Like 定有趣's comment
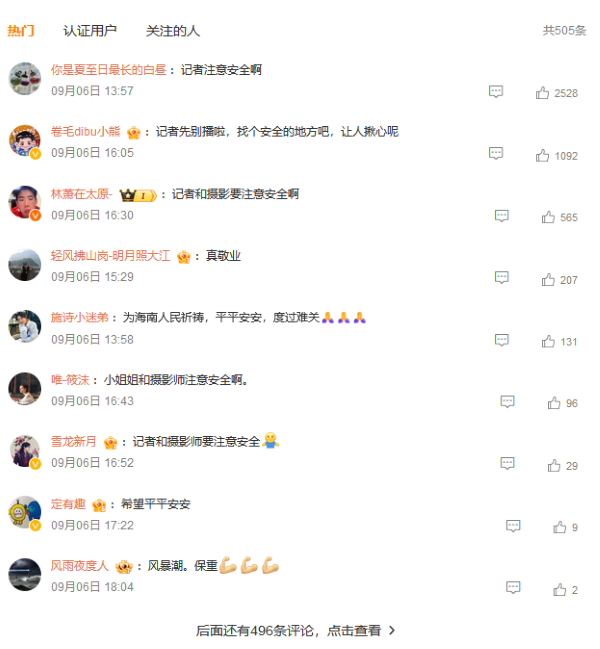This screenshot has width=600, height=649. 559,527
